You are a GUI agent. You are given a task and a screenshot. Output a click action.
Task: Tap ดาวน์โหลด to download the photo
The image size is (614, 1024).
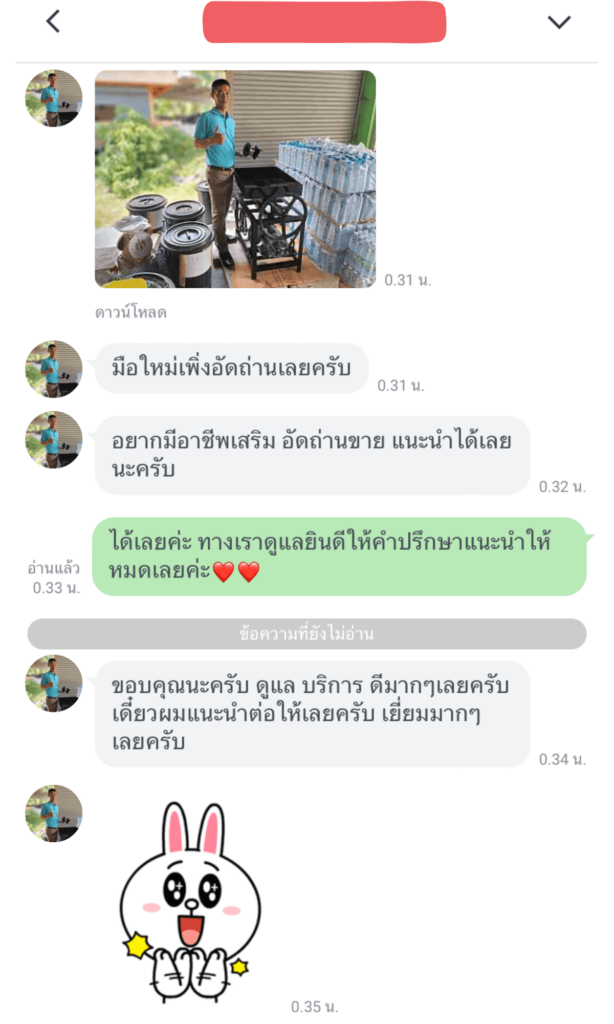tap(130, 312)
